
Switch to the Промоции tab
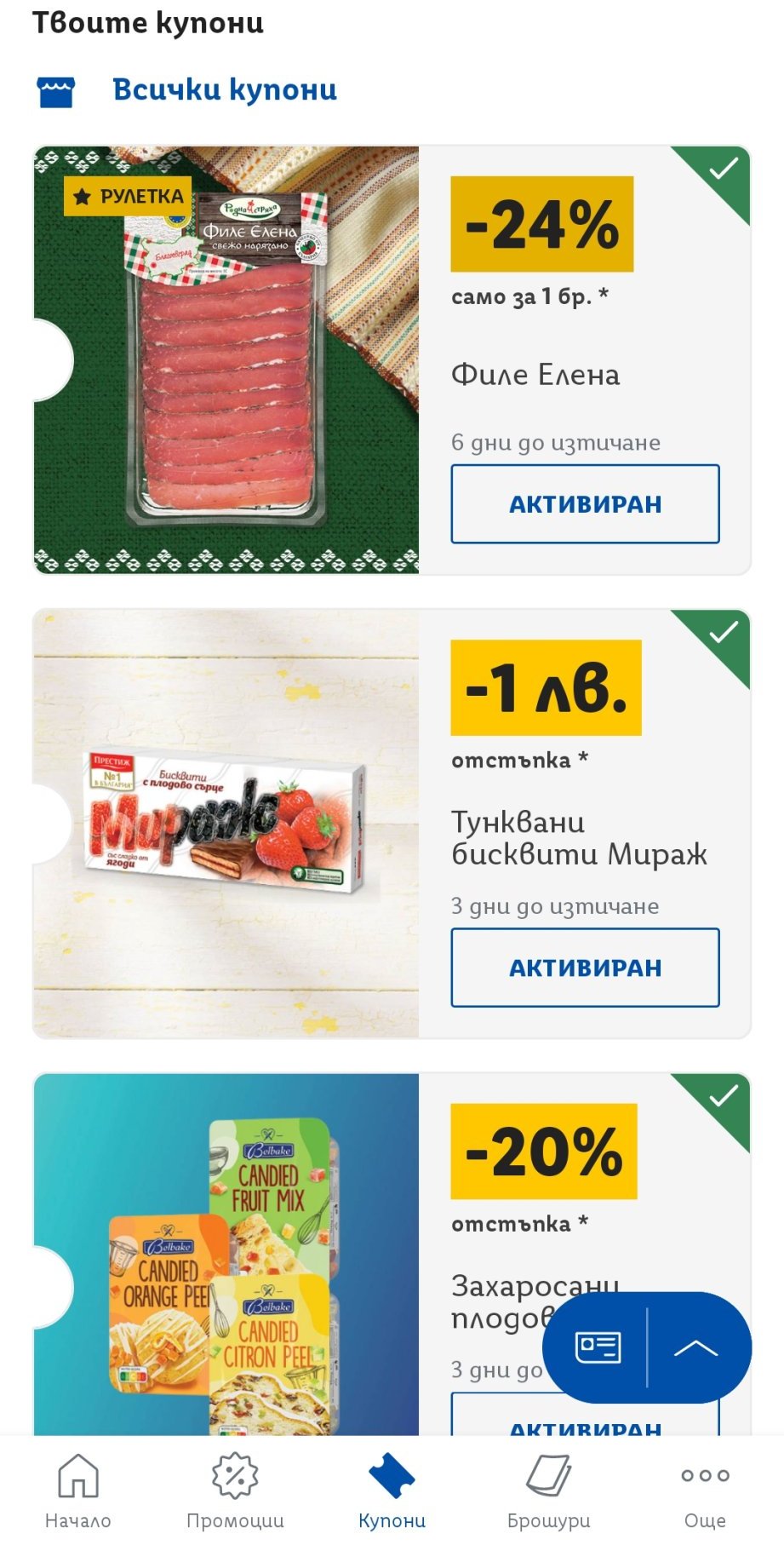coord(235,1490)
